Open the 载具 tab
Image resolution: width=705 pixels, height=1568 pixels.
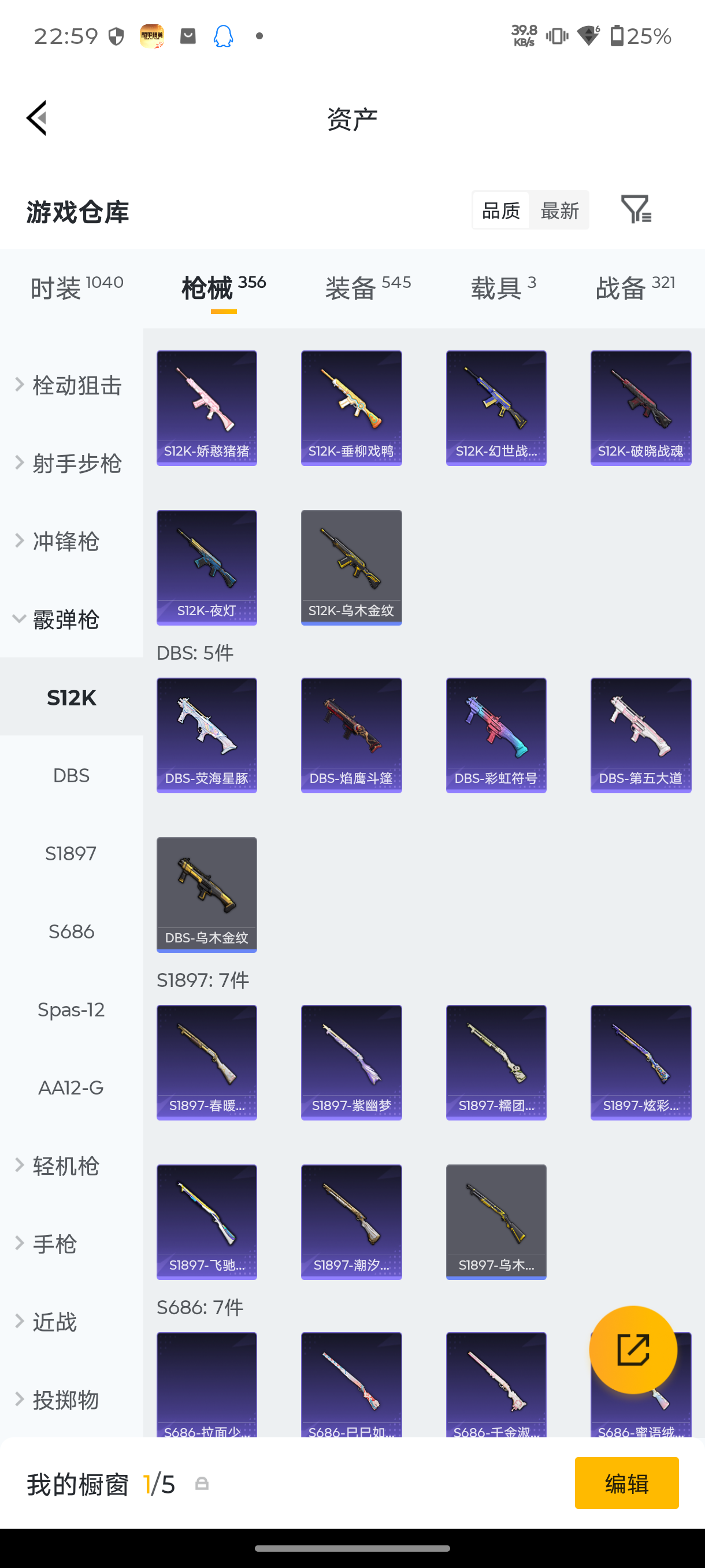(503, 287)
